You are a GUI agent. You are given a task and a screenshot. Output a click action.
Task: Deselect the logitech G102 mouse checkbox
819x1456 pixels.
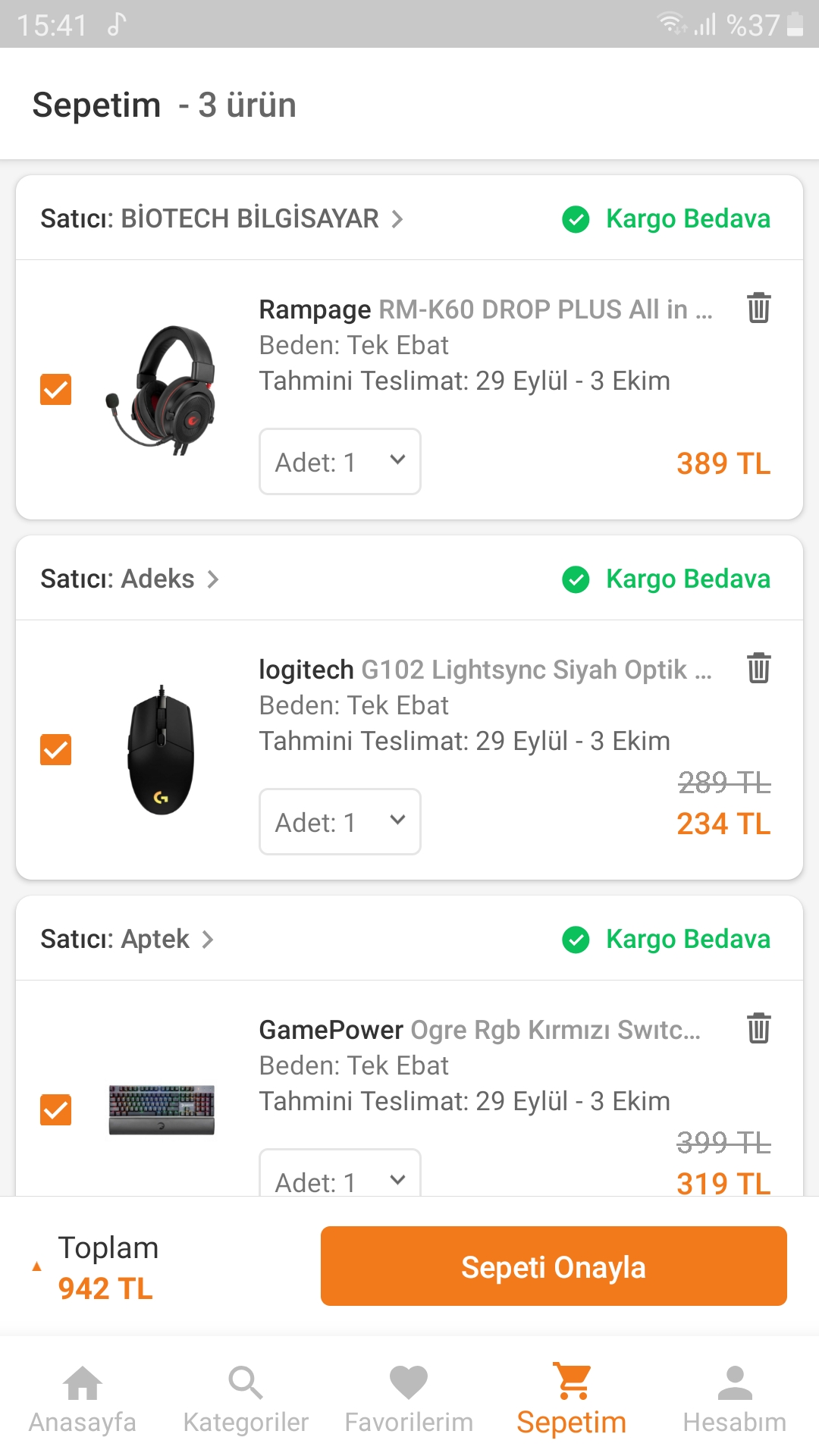(55, 750)
